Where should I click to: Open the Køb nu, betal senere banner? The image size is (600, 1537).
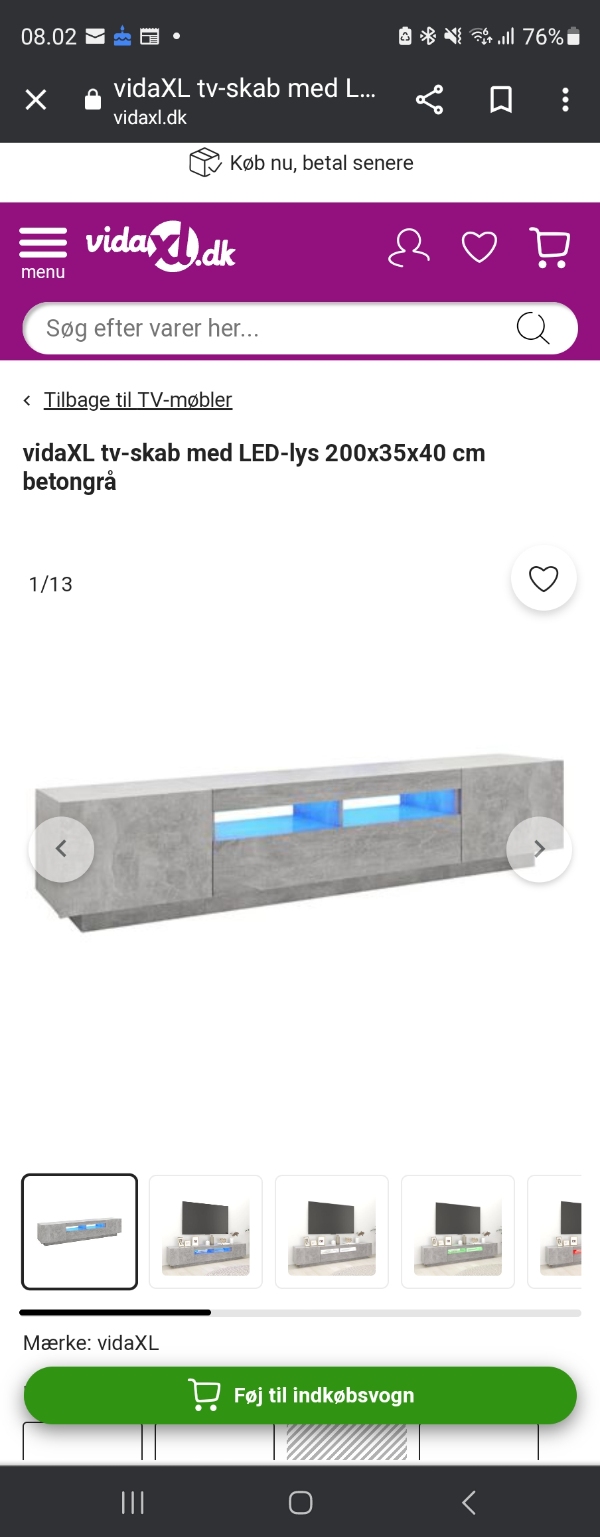click(300, 162)
